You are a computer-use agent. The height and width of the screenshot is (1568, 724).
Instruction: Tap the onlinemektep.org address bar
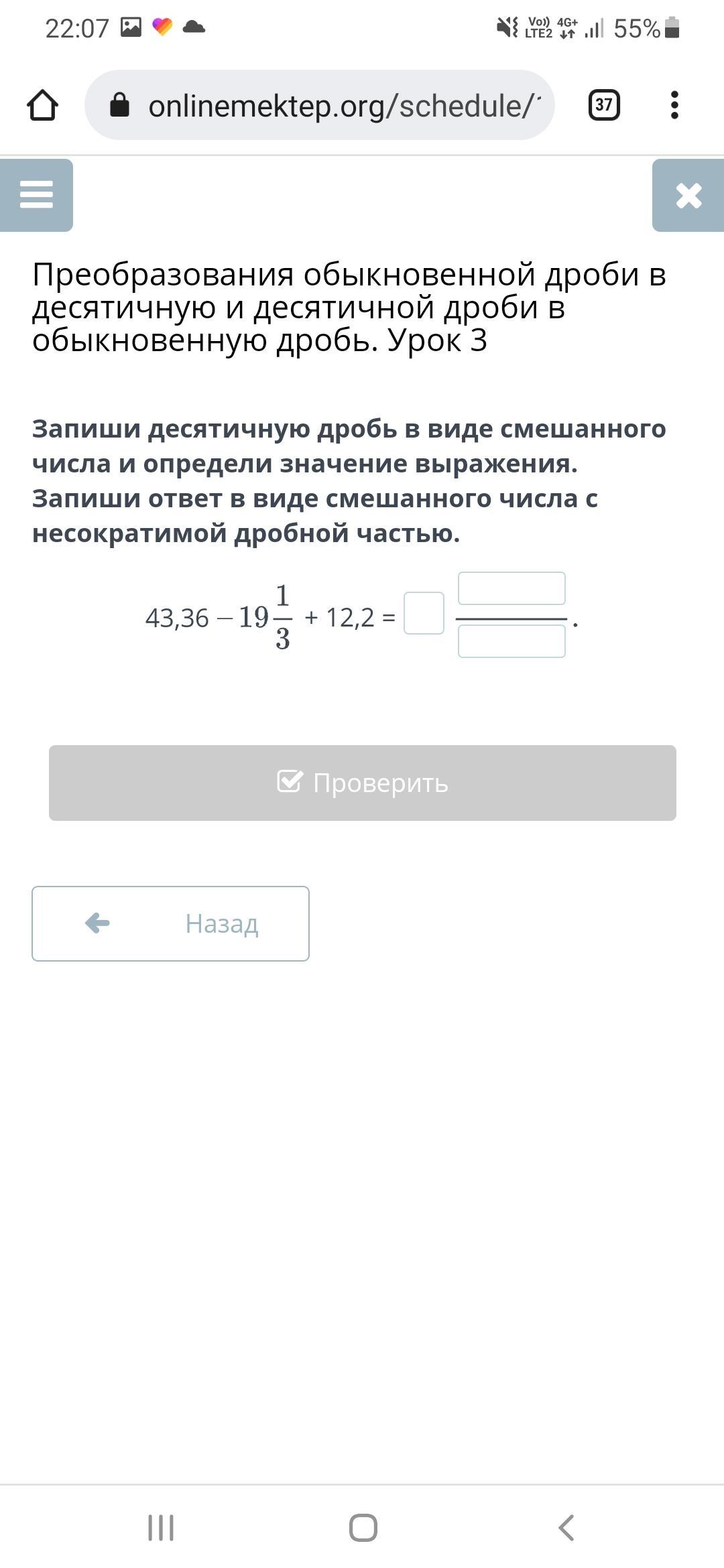tap(320, 105)
